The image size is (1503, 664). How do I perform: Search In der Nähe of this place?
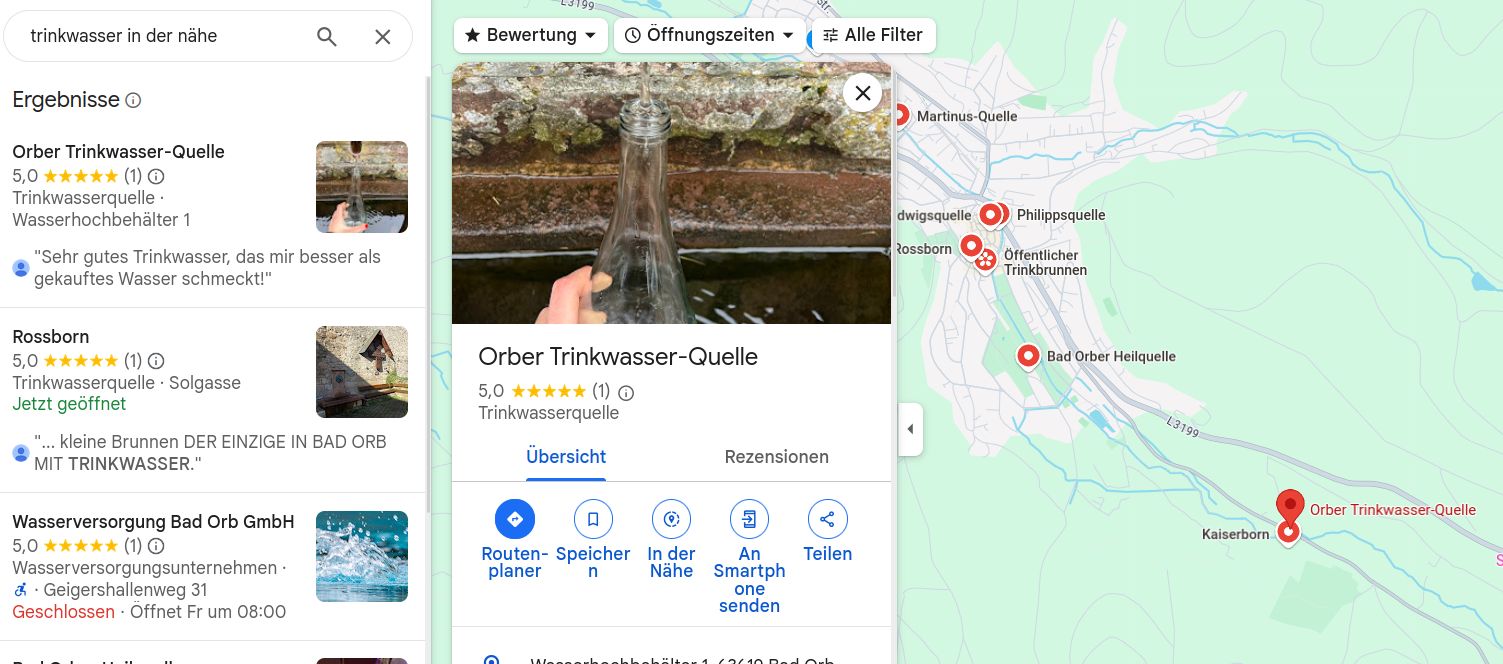[671, 520]
